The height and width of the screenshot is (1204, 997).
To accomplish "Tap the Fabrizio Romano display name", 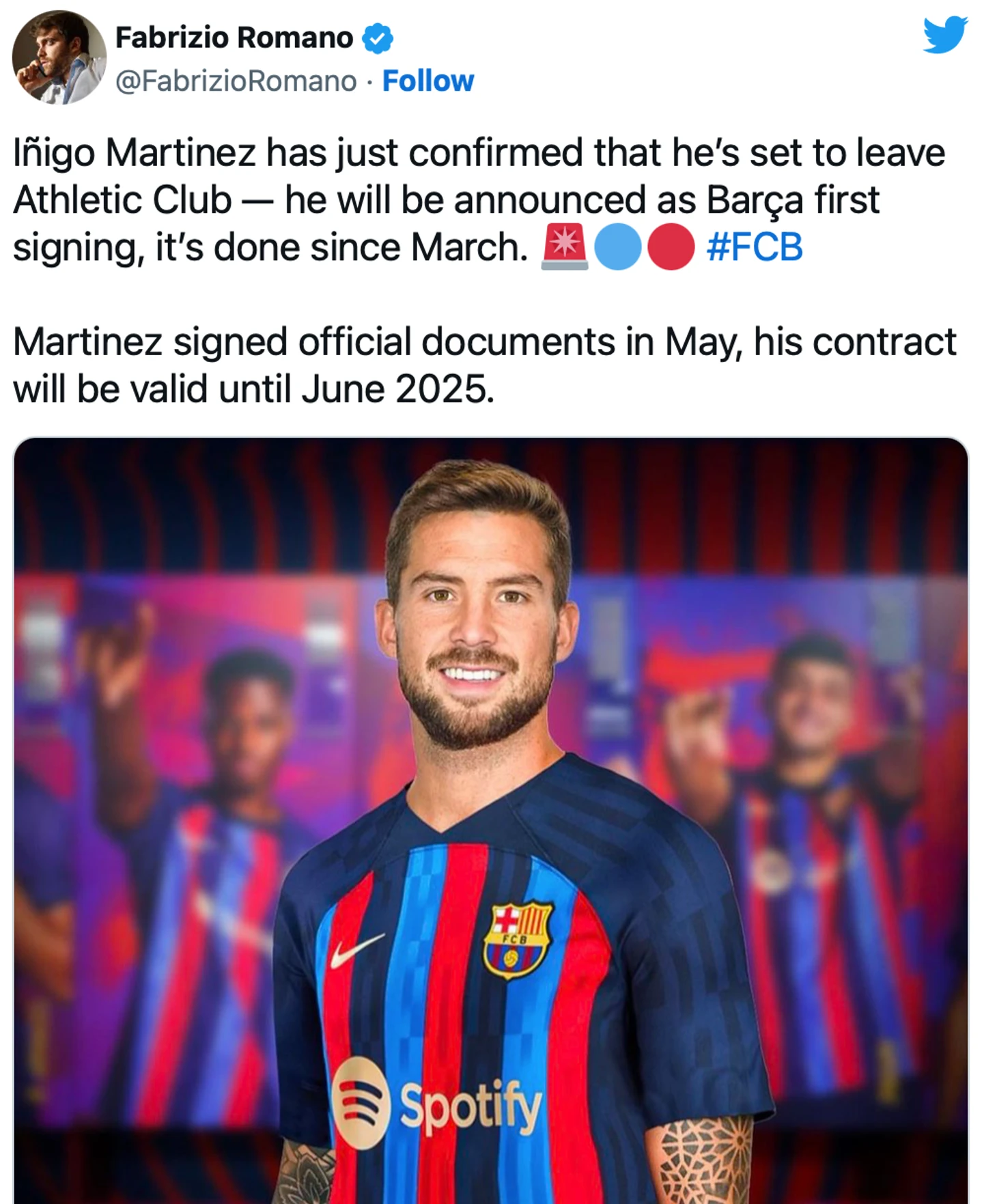I will point(234,38).
